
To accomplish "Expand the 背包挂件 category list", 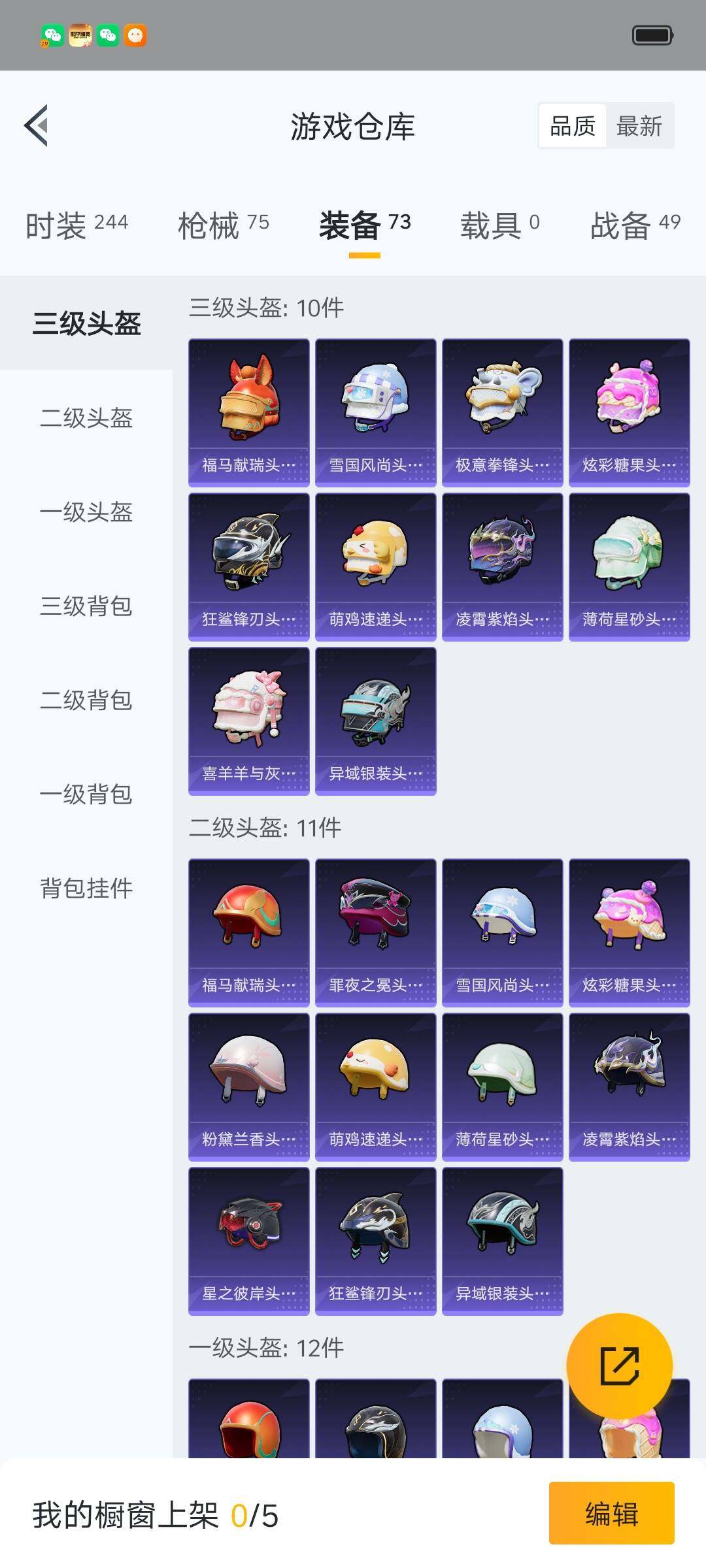I will click(x=87, y=890).
